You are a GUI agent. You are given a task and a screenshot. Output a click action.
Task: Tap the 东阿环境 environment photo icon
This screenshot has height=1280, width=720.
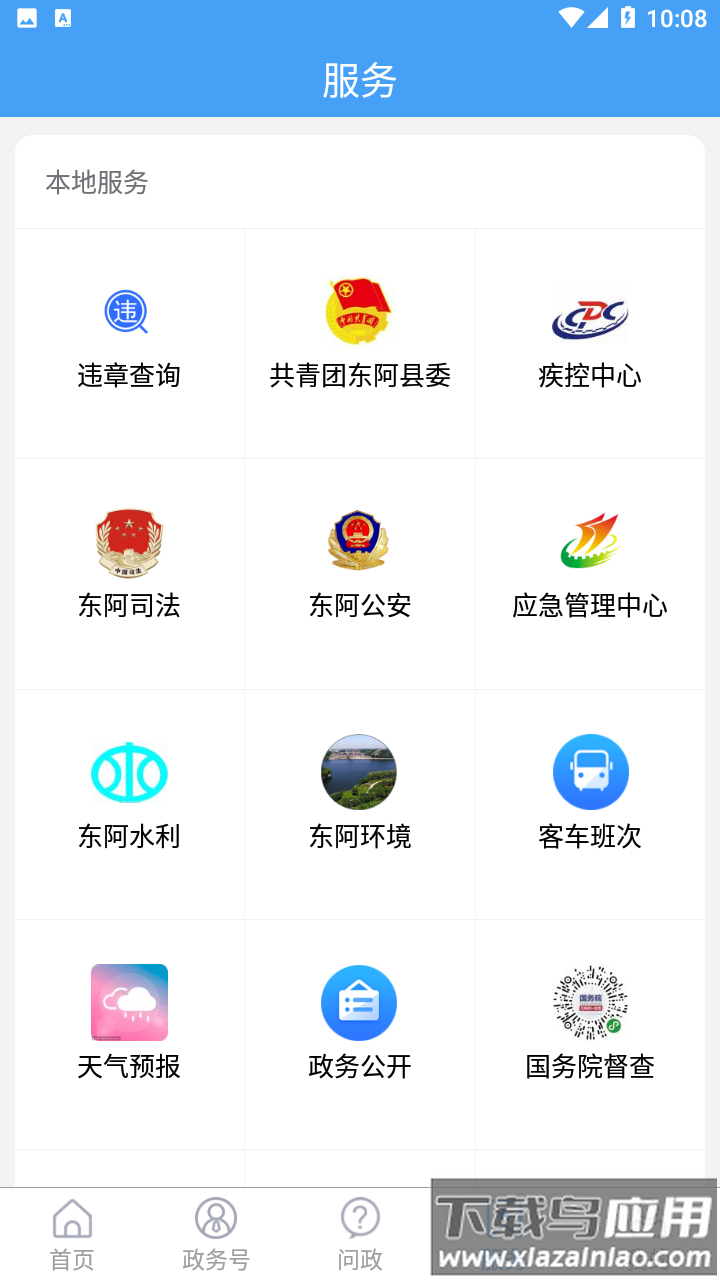pyautogui.click(x=359, y=772)
